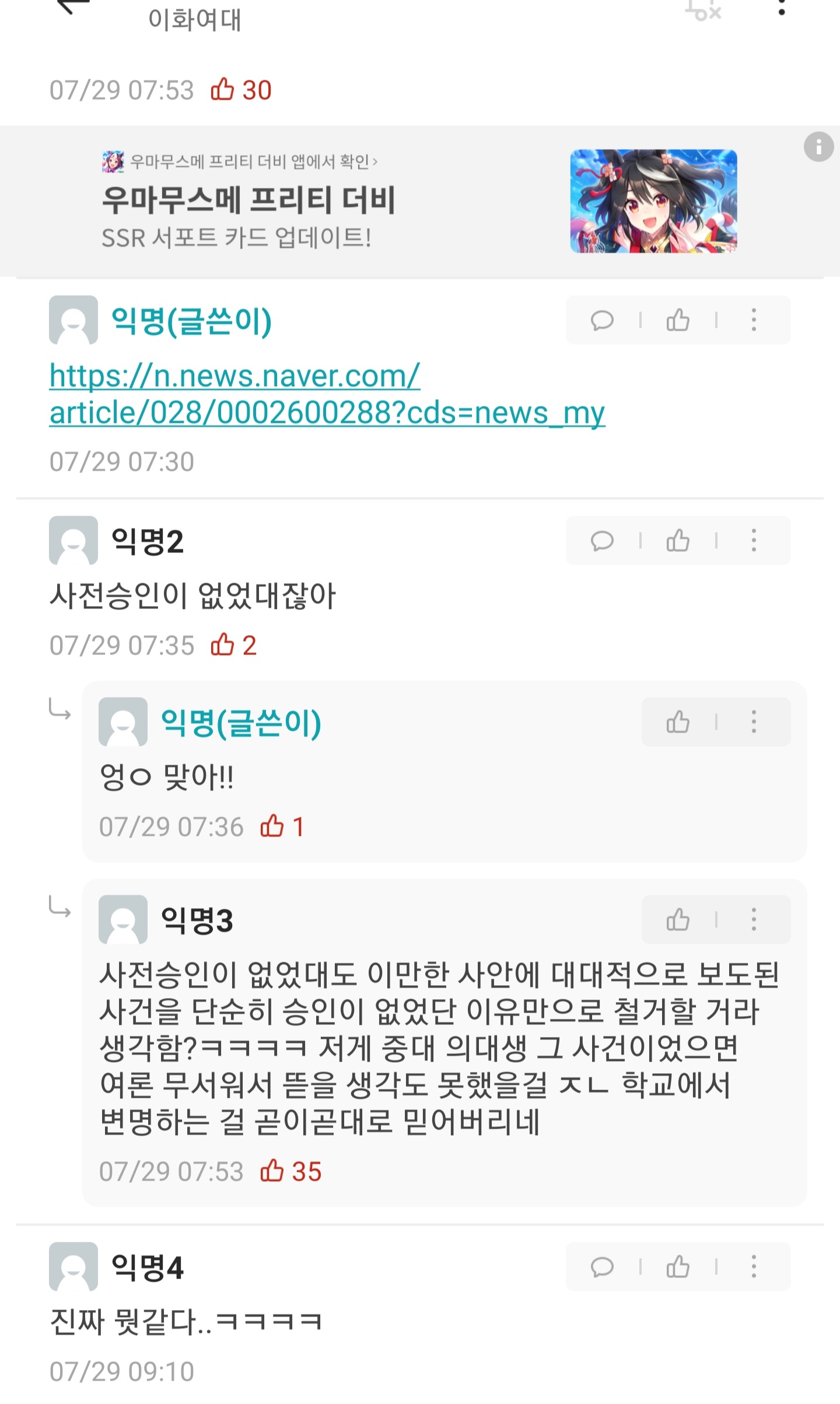Open more options on 익명2's comment
The height and width of the screenshot is (1404, 840).
click(x=754, y=541)
